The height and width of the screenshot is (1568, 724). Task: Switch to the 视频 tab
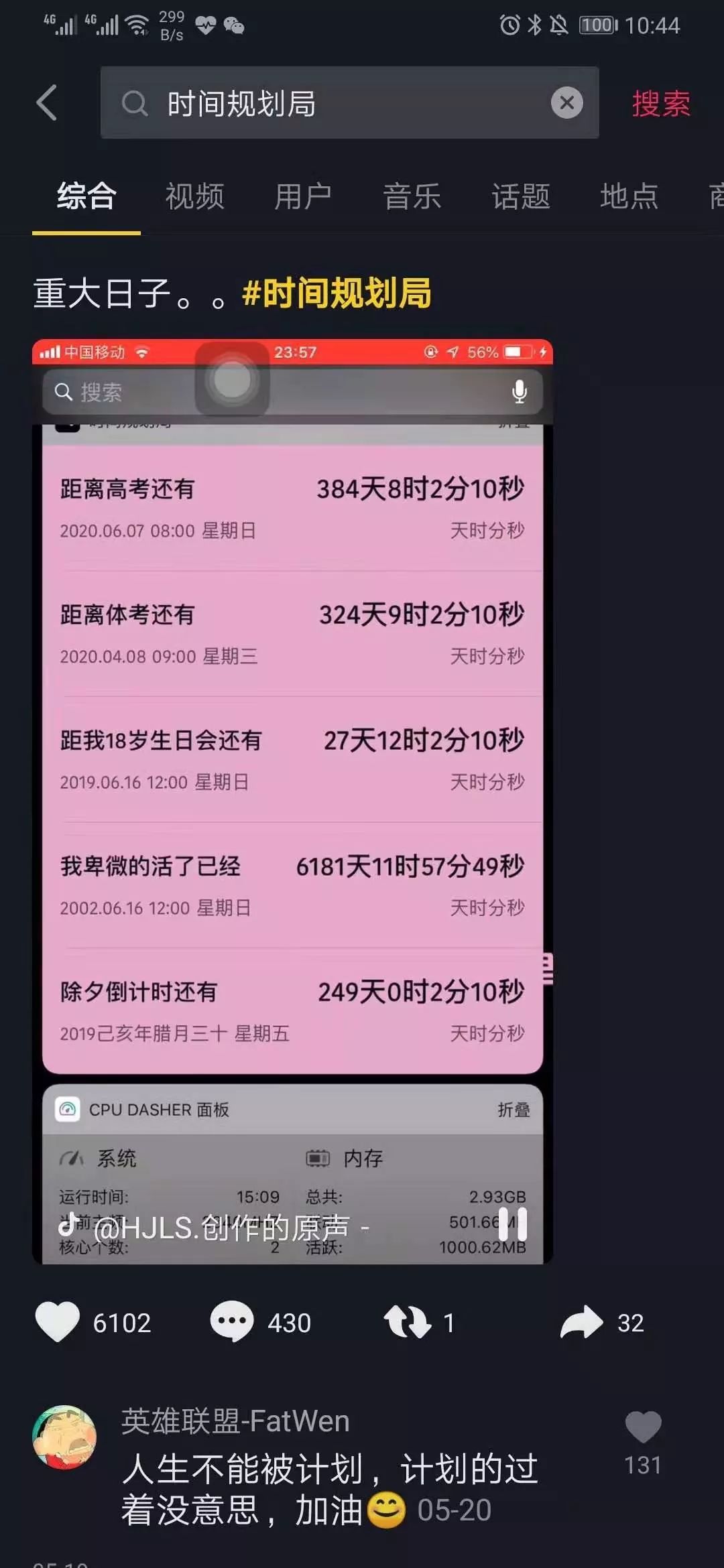pos(194,197)
